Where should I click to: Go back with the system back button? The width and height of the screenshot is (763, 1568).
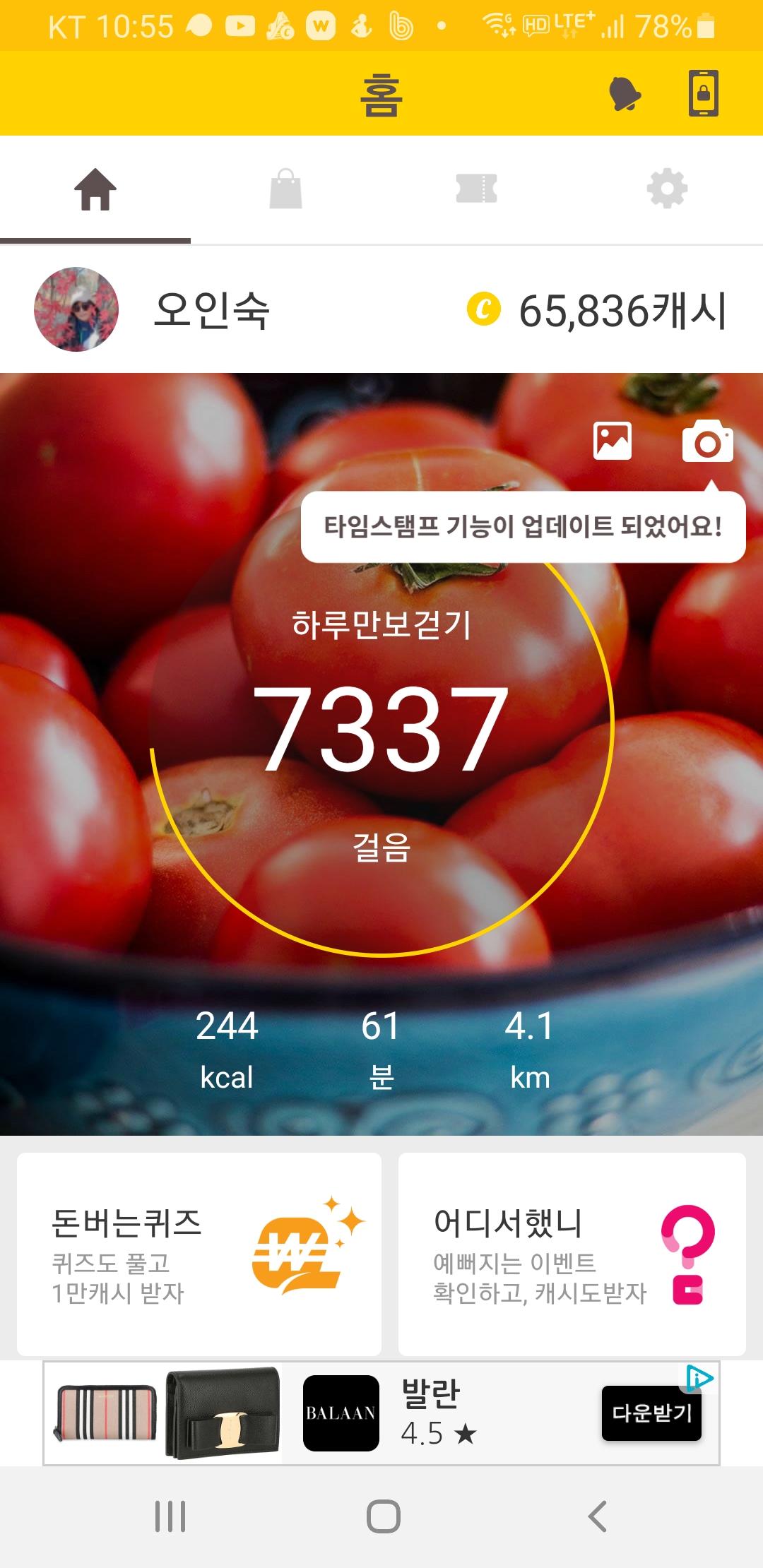[x=597, y=1516]
